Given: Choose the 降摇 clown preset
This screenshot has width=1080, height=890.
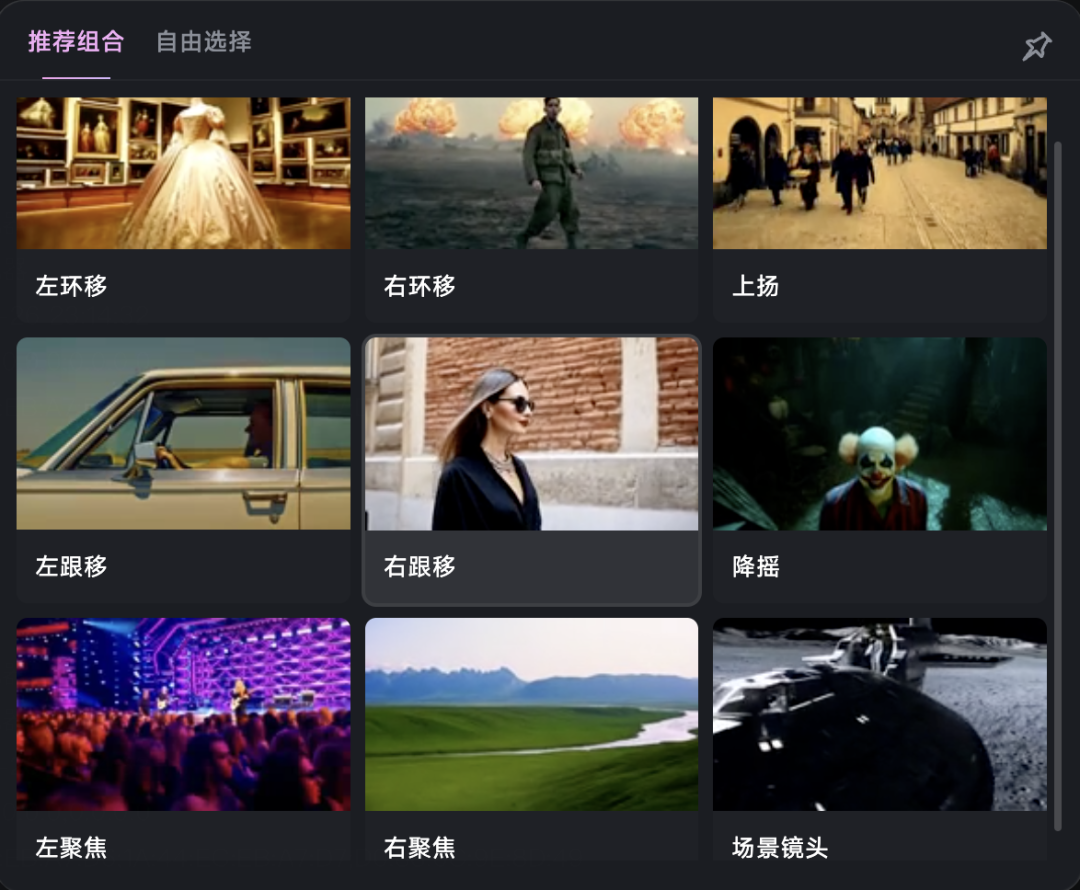Looking at the screenshot, I should point(879,460).
